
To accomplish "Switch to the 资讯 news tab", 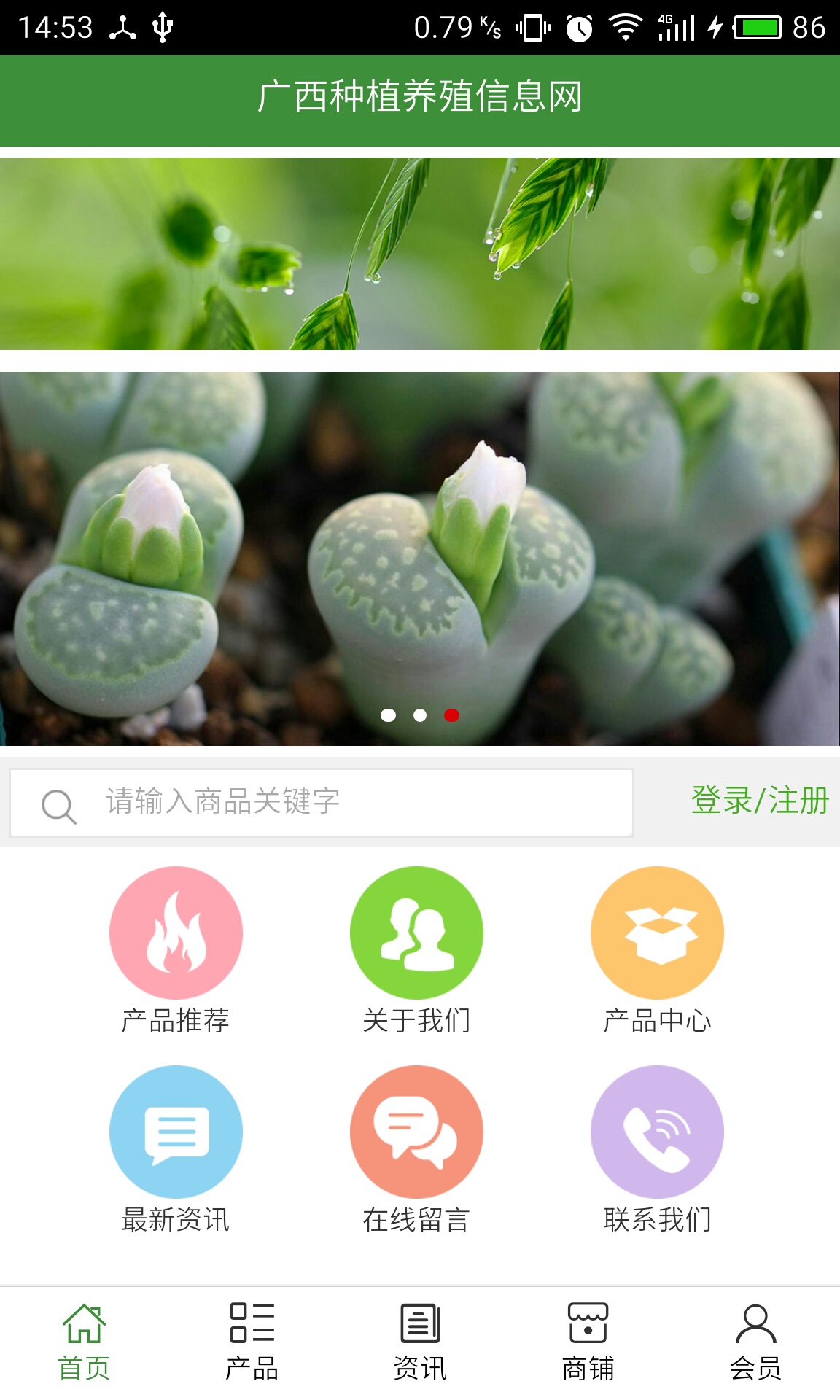I will (x=420, y=1342).
